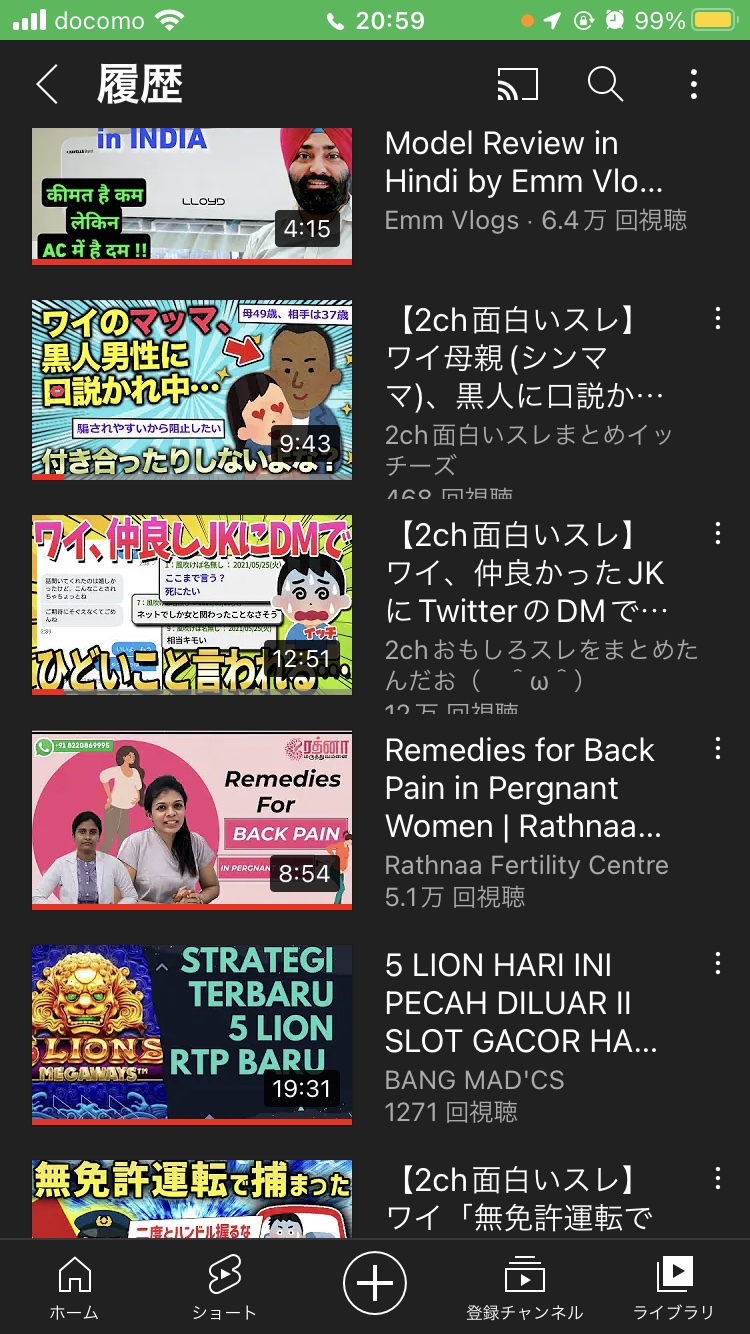Image resolution: width=750 pixels, height=1334 pixels.
Task: Play the 仲良かったJK Twitter DM video
Action: pos(192,605)
